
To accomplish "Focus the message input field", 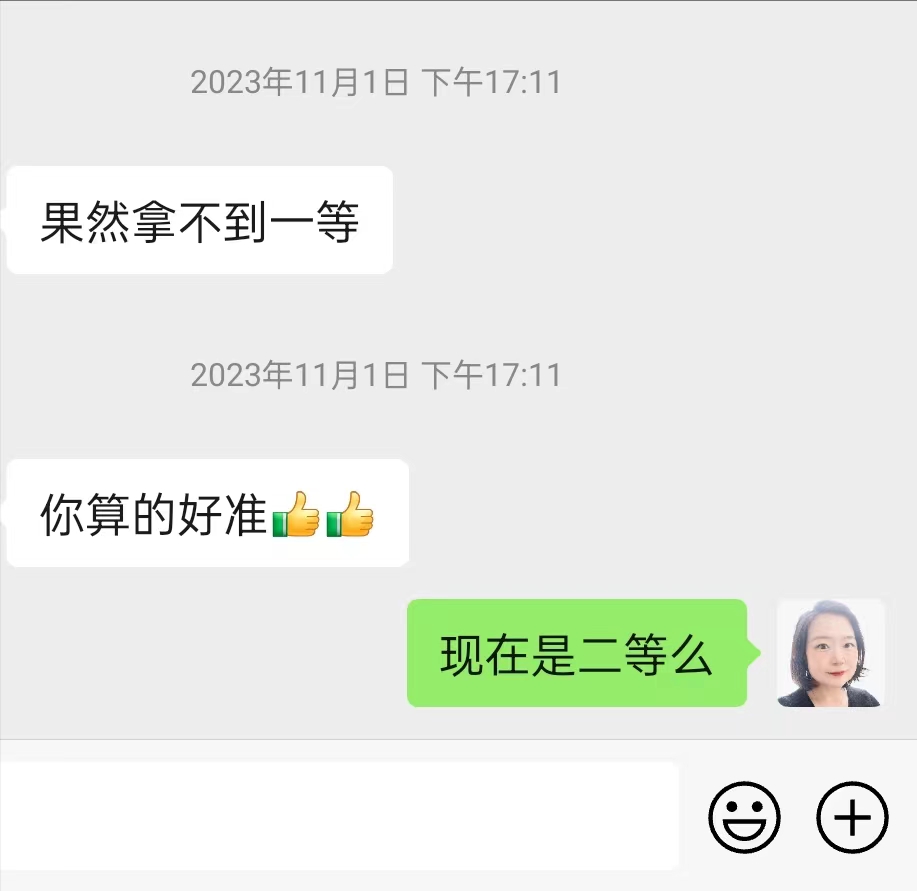I will [x=338, y=816].
